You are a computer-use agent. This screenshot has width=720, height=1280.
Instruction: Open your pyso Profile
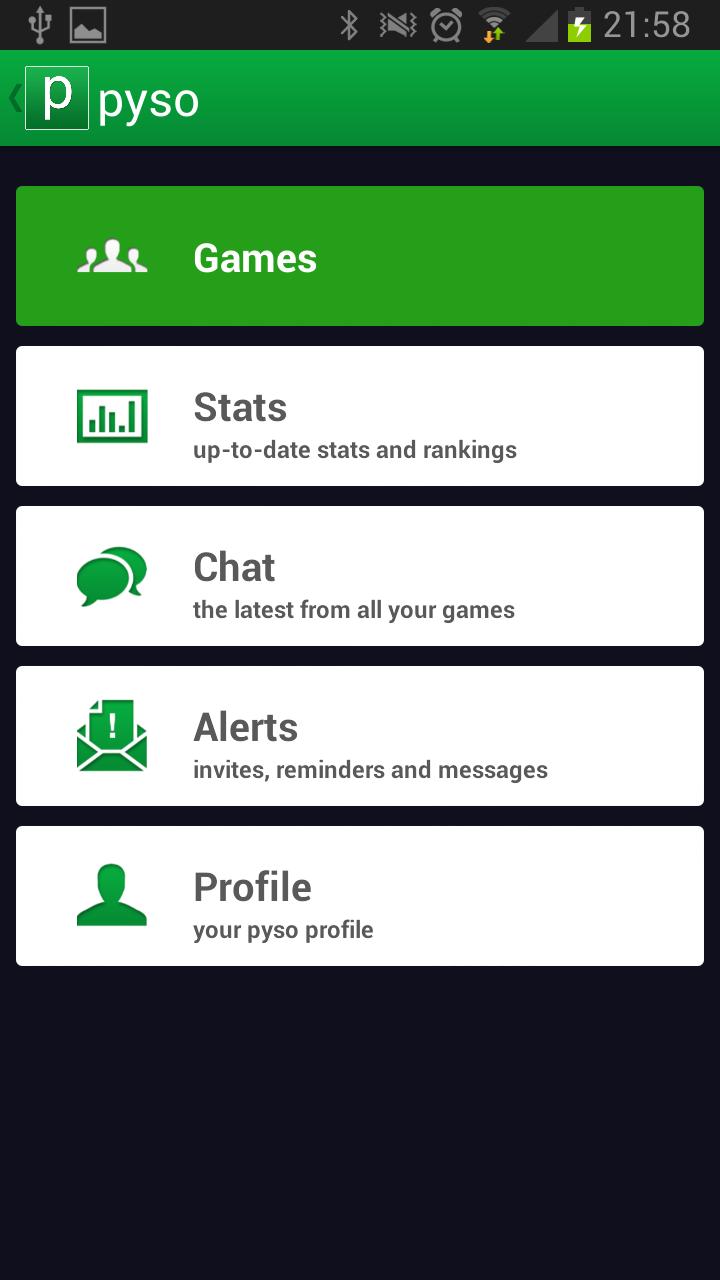pos(360,896)
